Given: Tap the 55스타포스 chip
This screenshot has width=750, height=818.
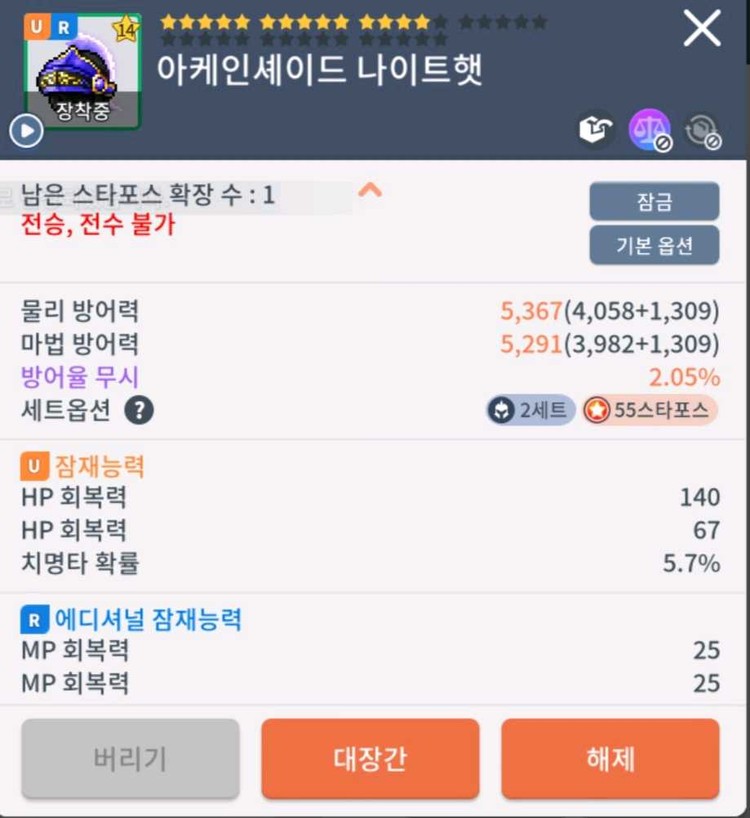Looking at the screenshot, I should (650, 410).
